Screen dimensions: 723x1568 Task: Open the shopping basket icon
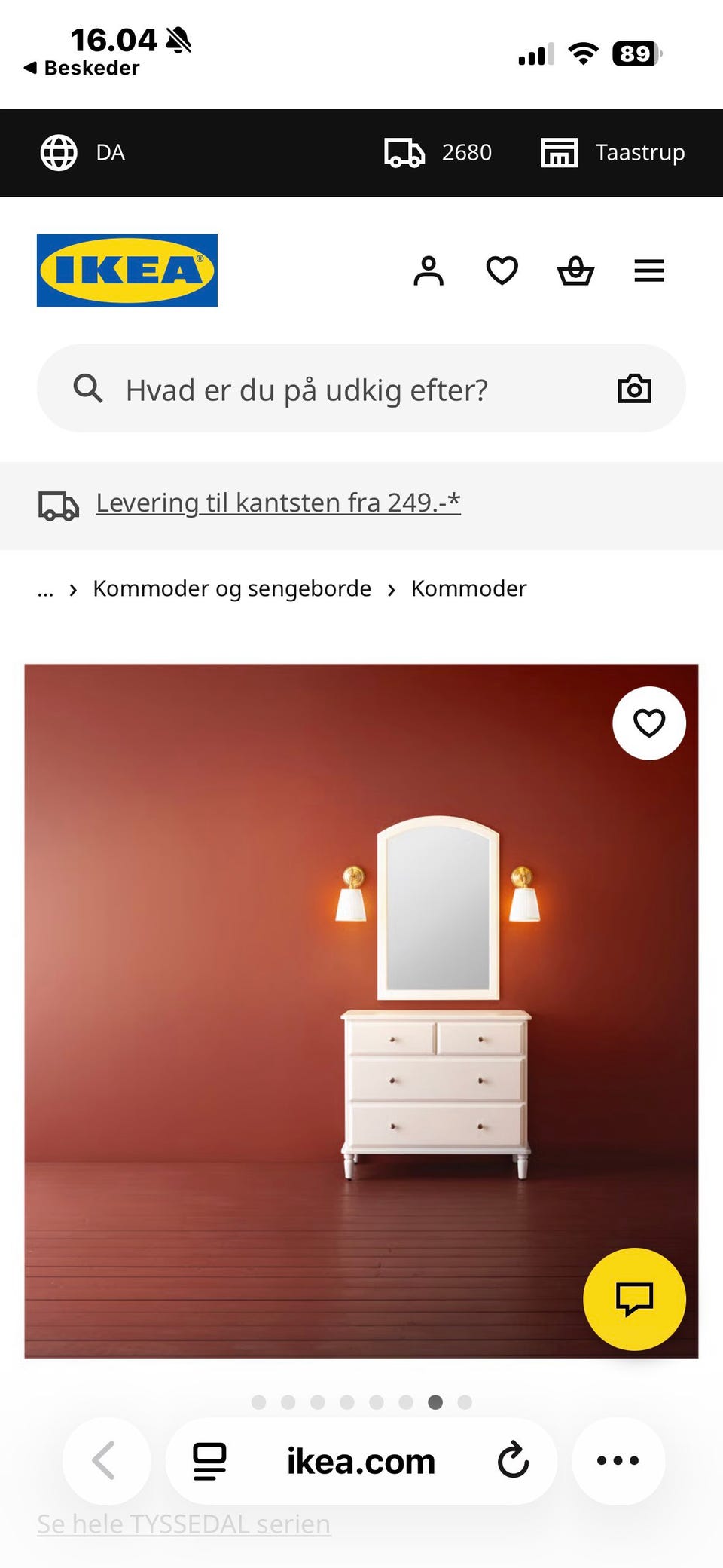pyautogui.click(x=575, y=271)
